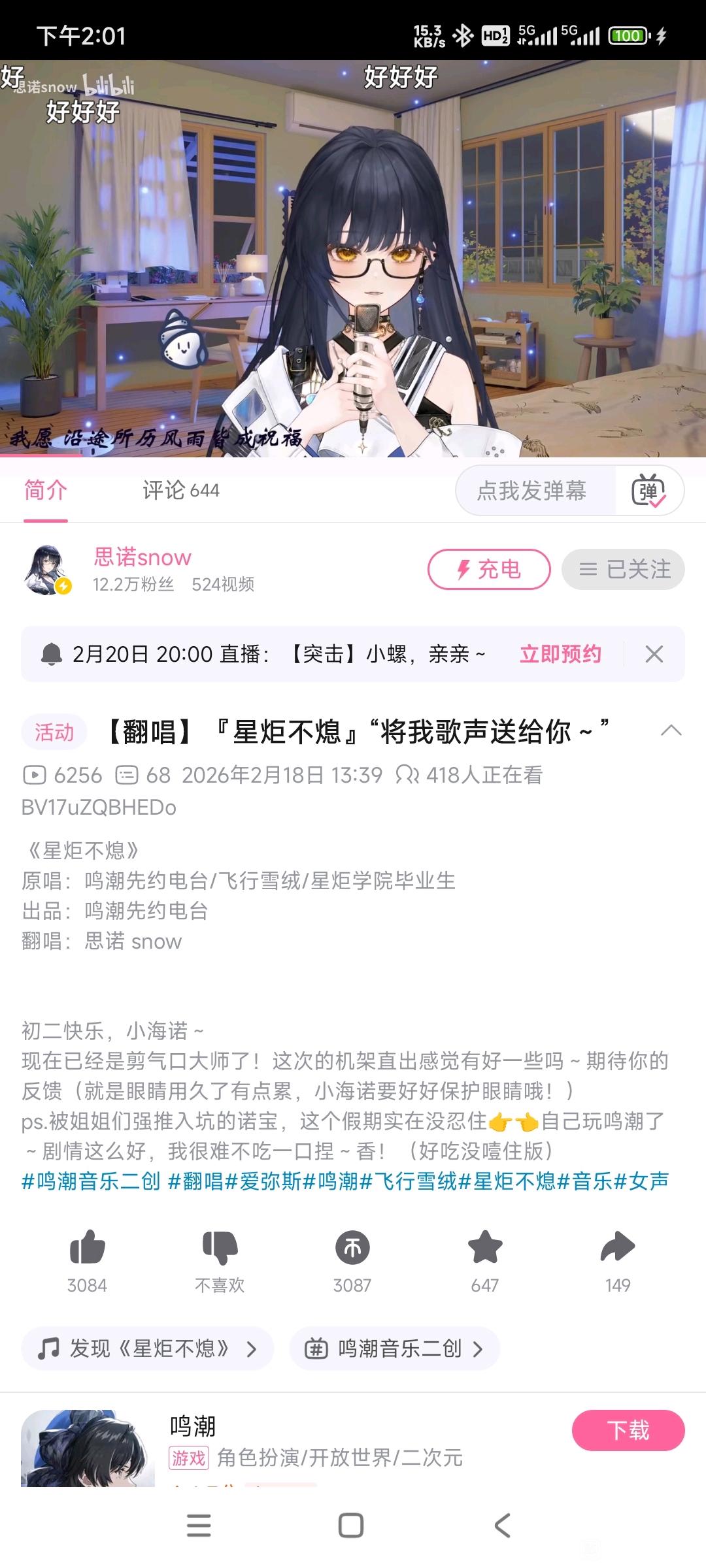Add the video to favorites
The width and height of the screenshot is (706, 1568).
click(485, 1247)
